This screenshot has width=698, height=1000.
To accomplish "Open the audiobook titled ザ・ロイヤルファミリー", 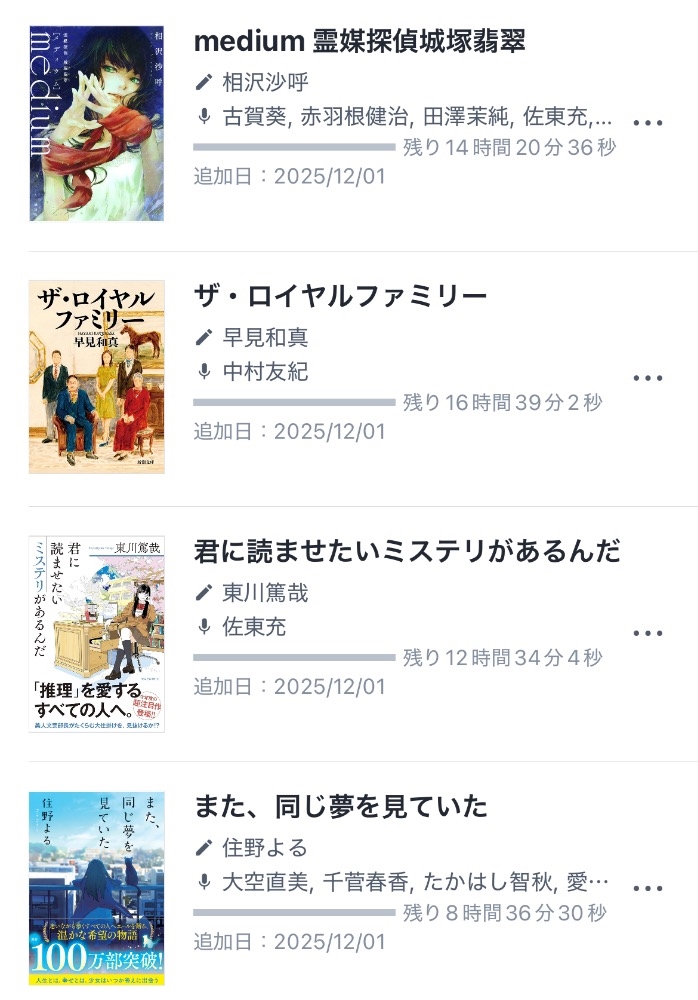I will tap(340, 296).
